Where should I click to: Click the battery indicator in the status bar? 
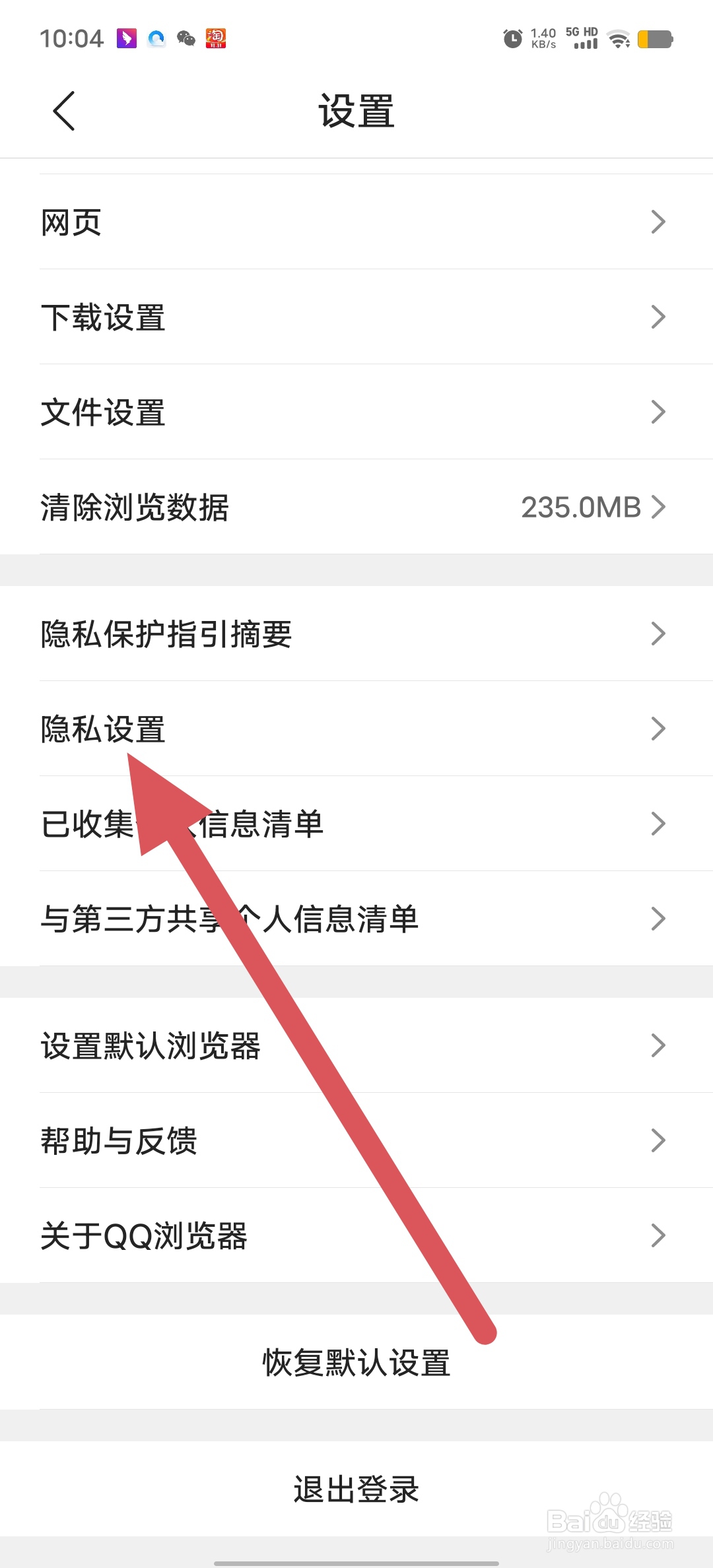click(656, 40)
